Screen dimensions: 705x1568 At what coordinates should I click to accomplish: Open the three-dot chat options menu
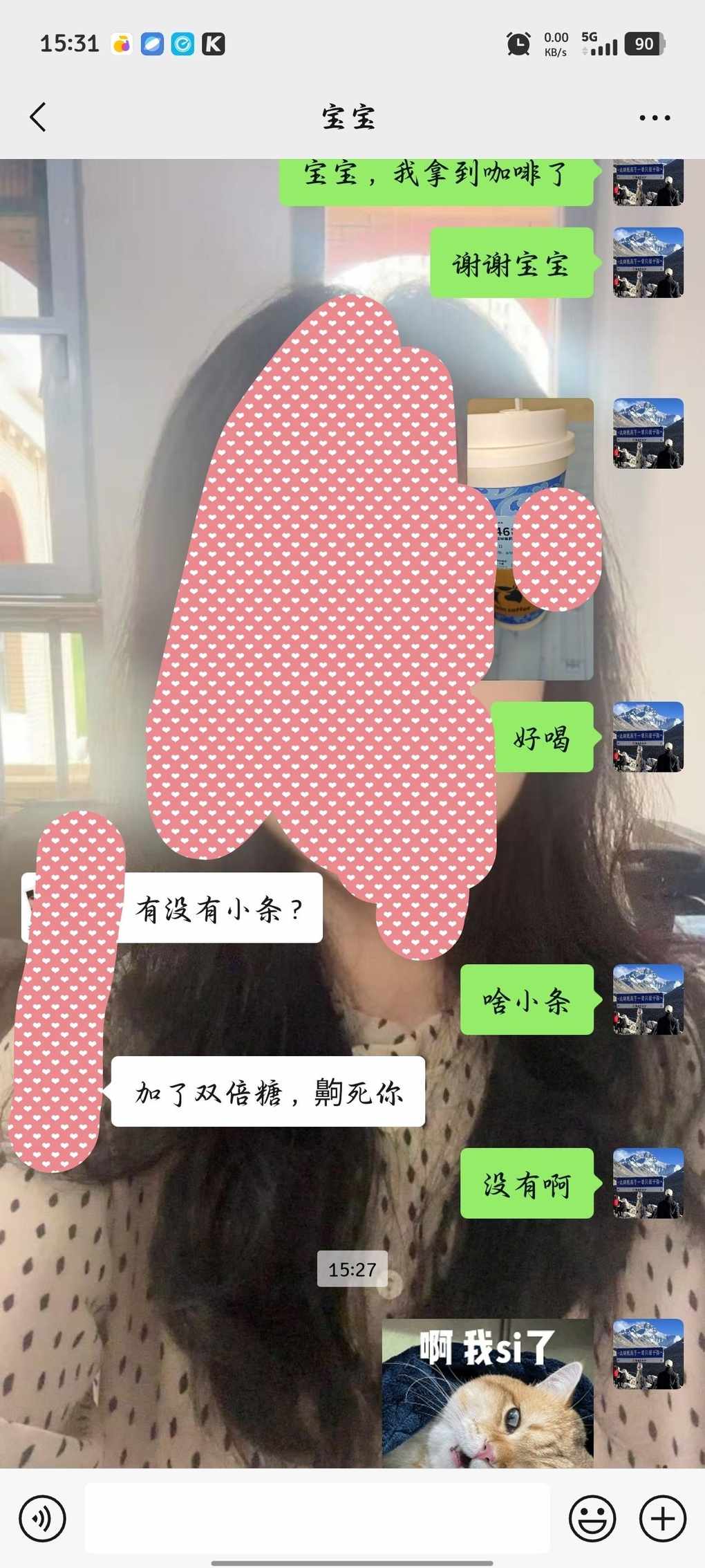pyautogui.click(x=654, y=118)
